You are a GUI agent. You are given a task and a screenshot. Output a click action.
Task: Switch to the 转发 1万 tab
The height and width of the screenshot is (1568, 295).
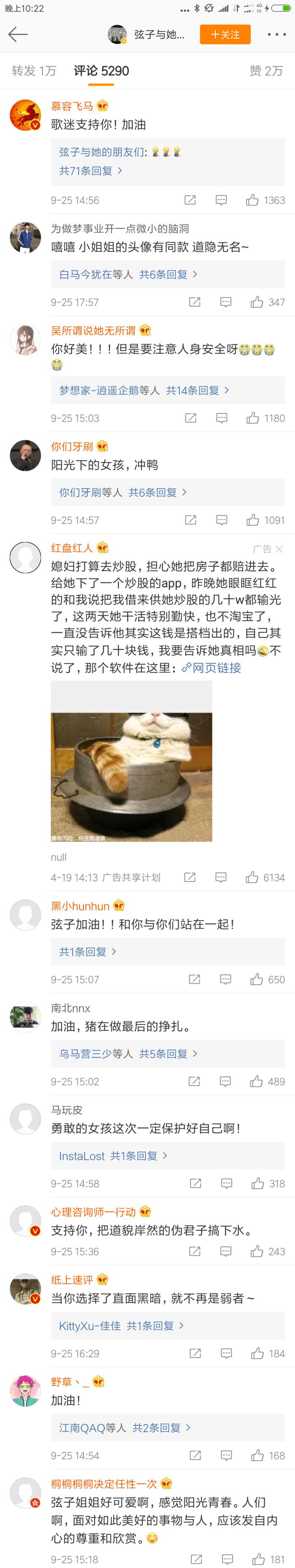pyautogui.click(x=34, y=71)
